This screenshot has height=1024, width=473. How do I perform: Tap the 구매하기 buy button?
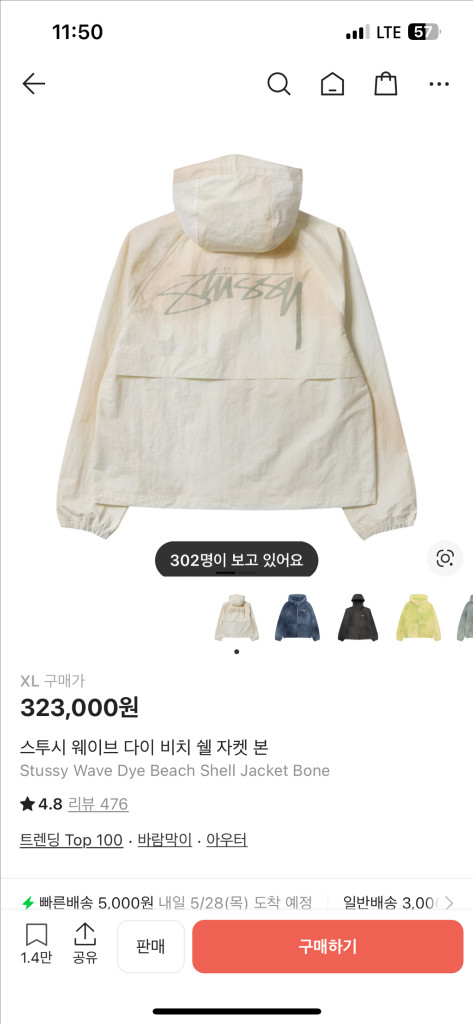tap(327, 946)
